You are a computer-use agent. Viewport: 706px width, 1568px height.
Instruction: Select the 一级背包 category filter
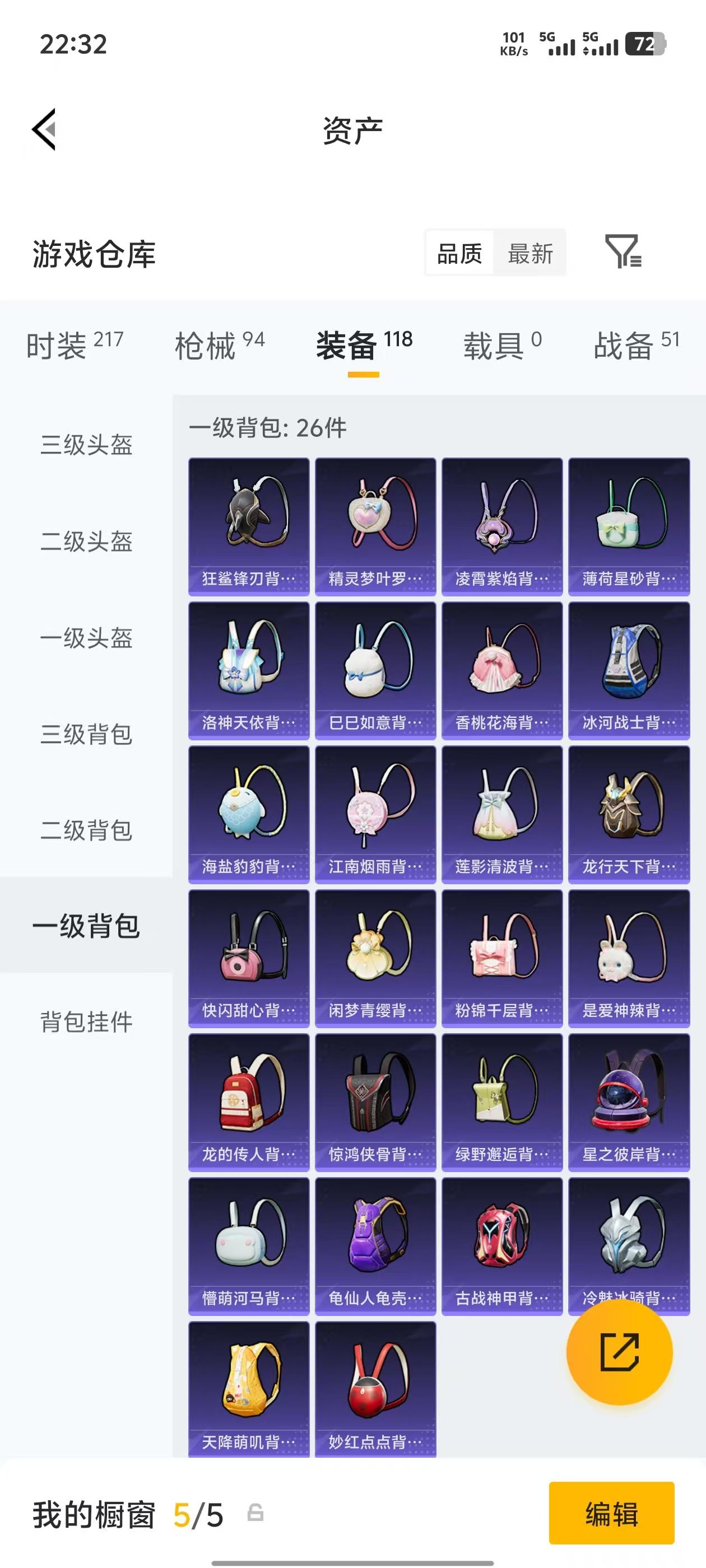point(86,928)
